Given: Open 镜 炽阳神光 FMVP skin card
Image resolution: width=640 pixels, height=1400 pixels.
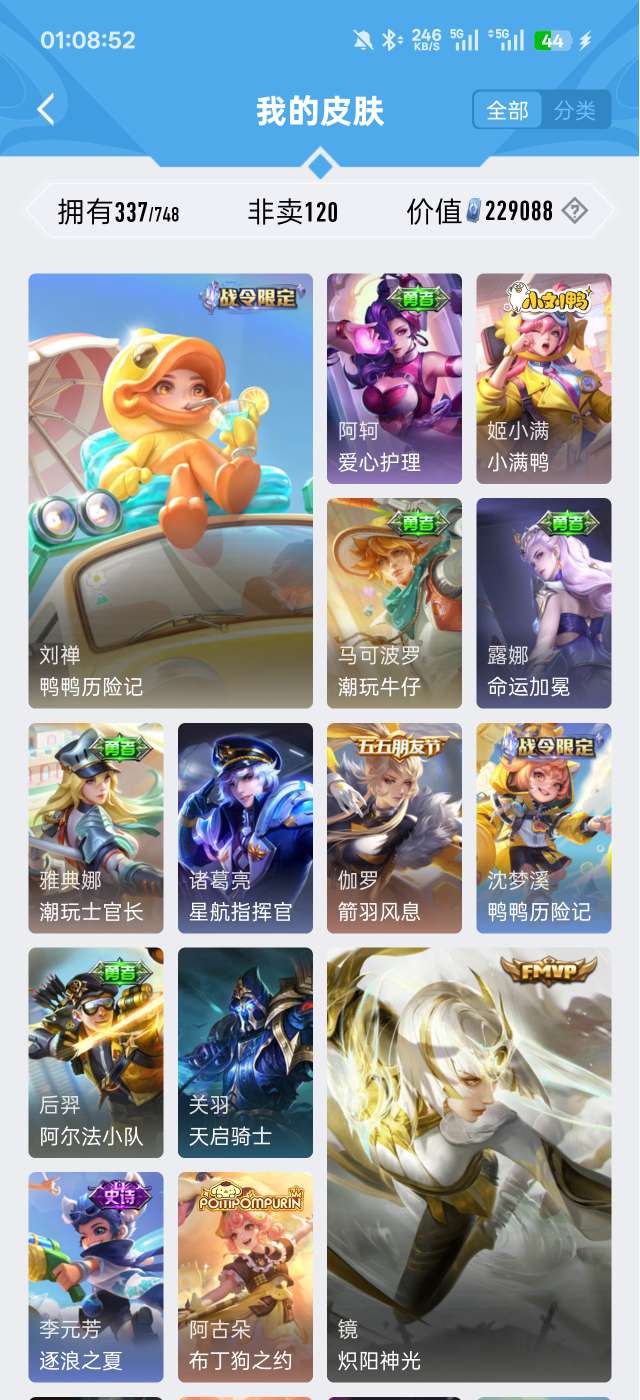Looking at the screenshot, I should [x=468, y=1164].
